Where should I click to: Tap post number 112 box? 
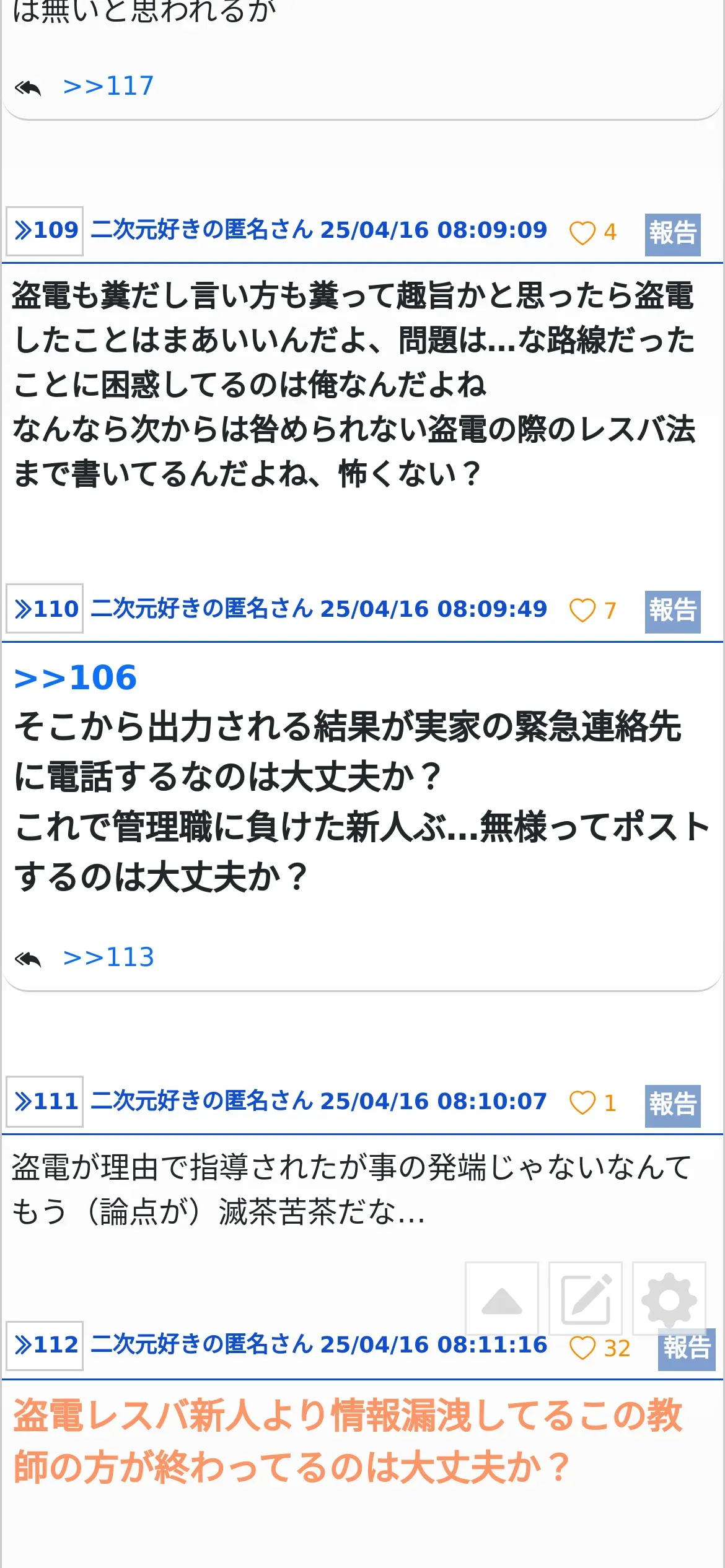[x=45, y=1345]
